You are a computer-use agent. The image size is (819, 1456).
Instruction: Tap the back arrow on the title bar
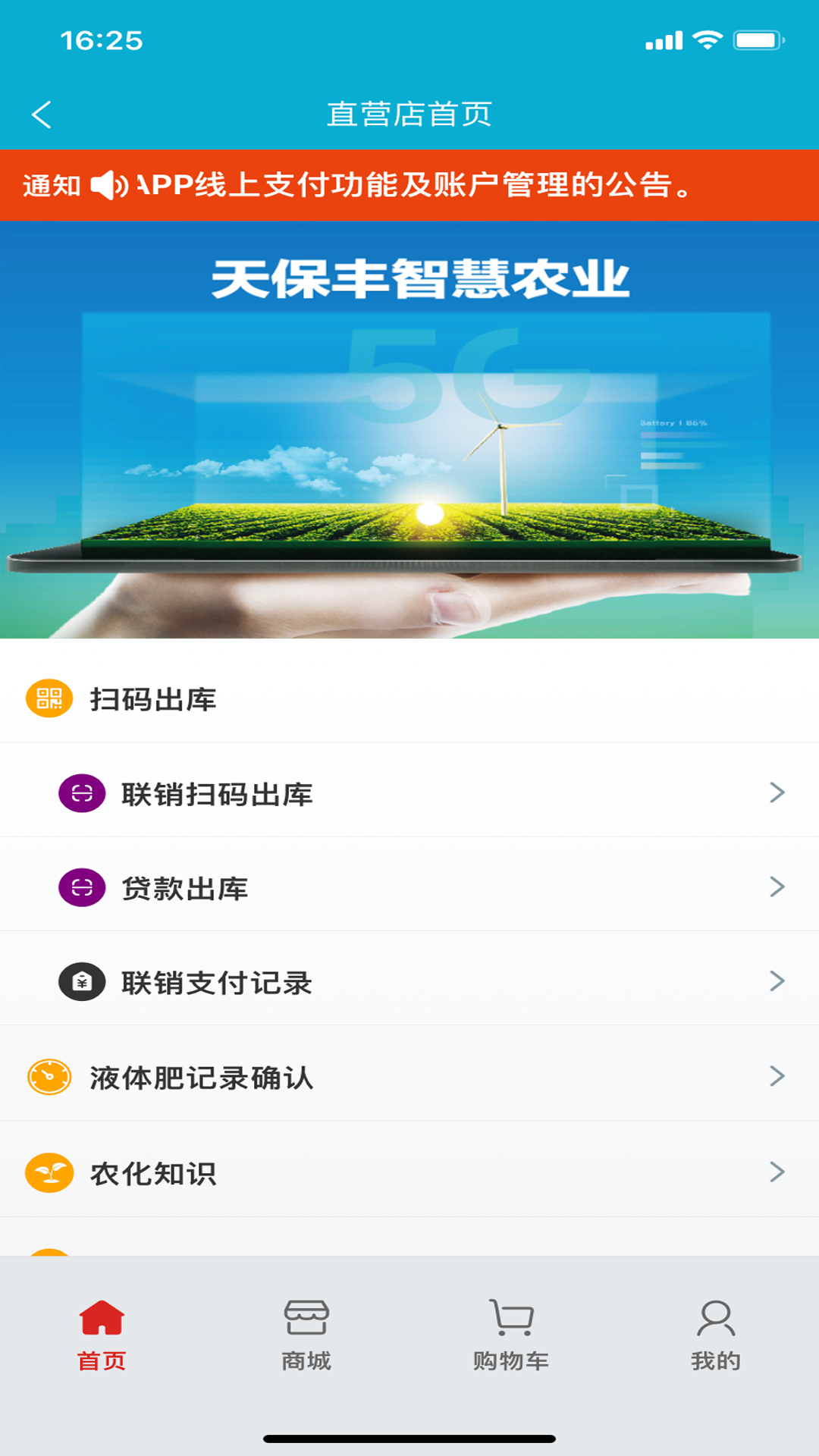tap(42, 114)
